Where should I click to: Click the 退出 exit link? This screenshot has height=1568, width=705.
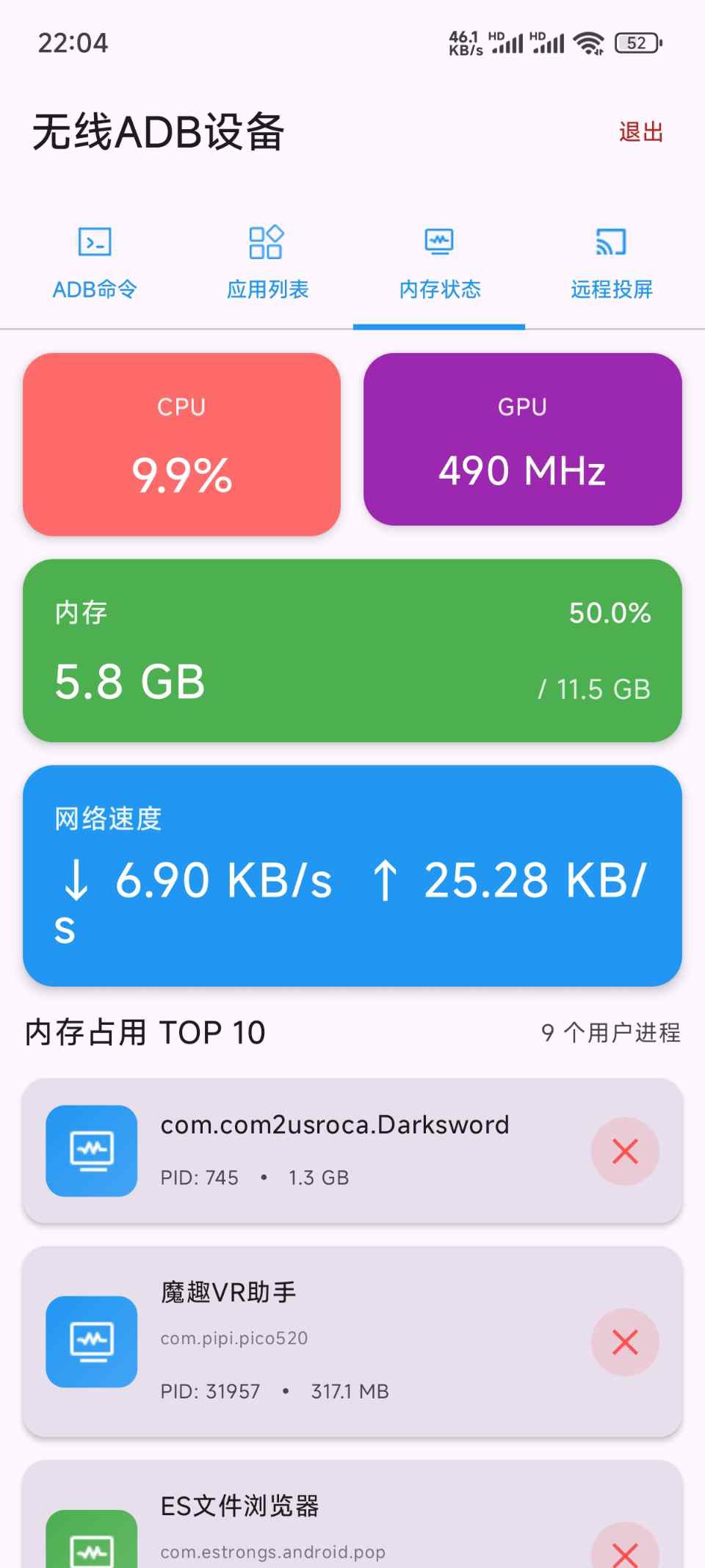[x=640, y=132]
